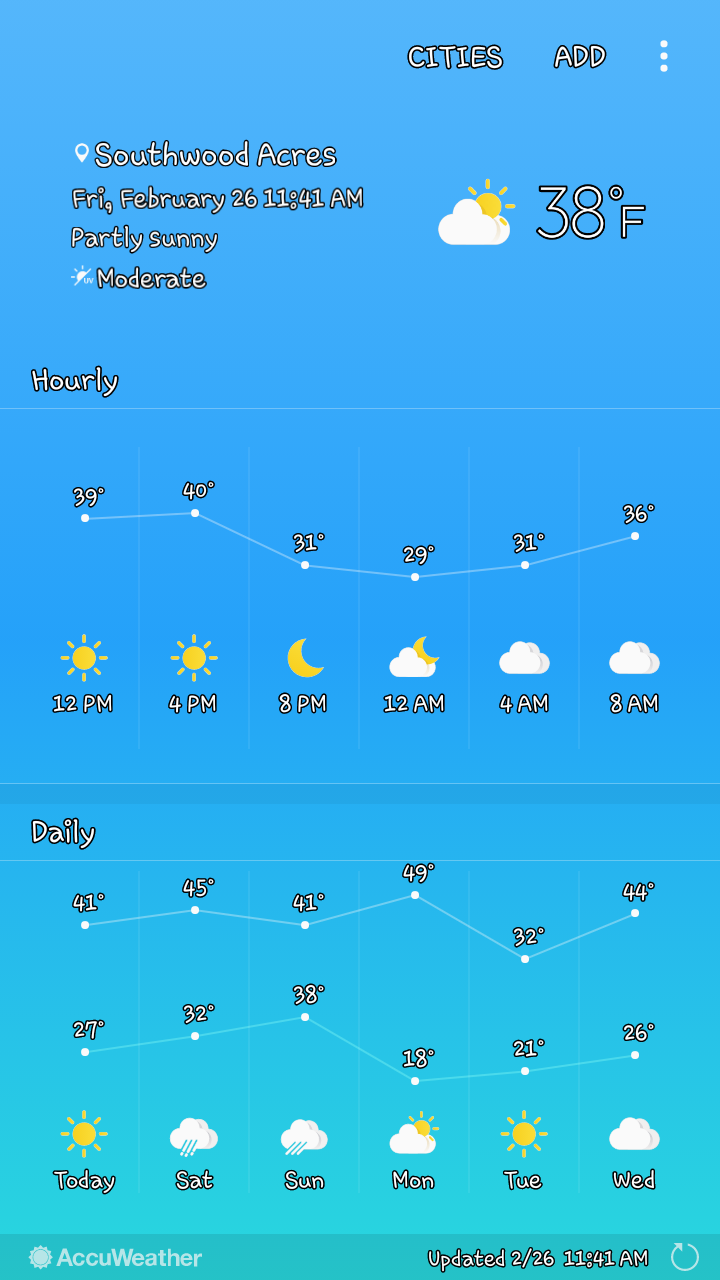
Task: Open the AccuWeather link
Action: pos(116,1257)
